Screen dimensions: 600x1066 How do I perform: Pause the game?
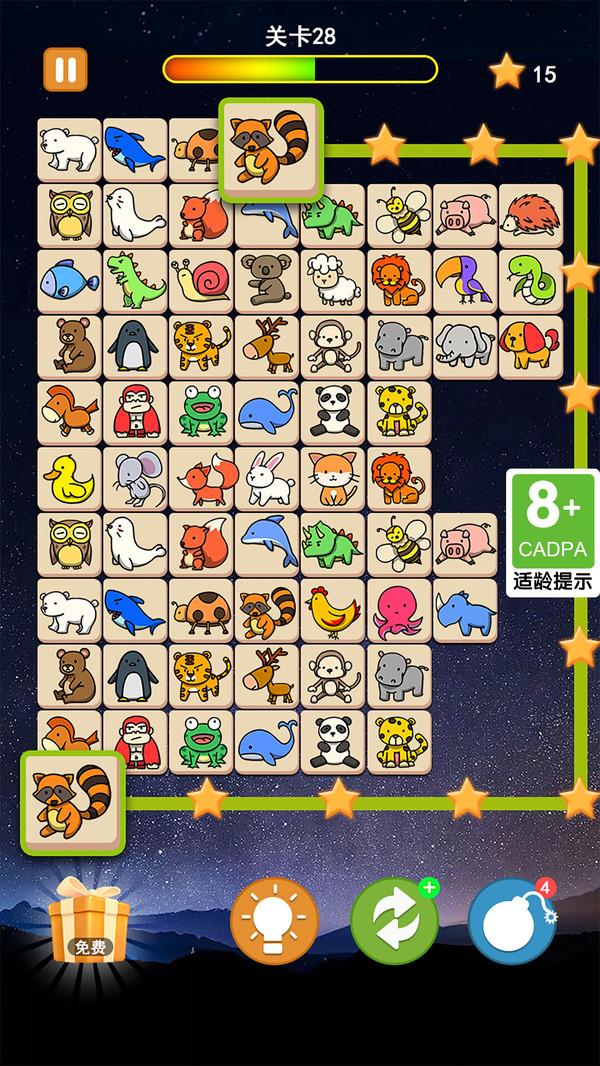coord(65,70)
